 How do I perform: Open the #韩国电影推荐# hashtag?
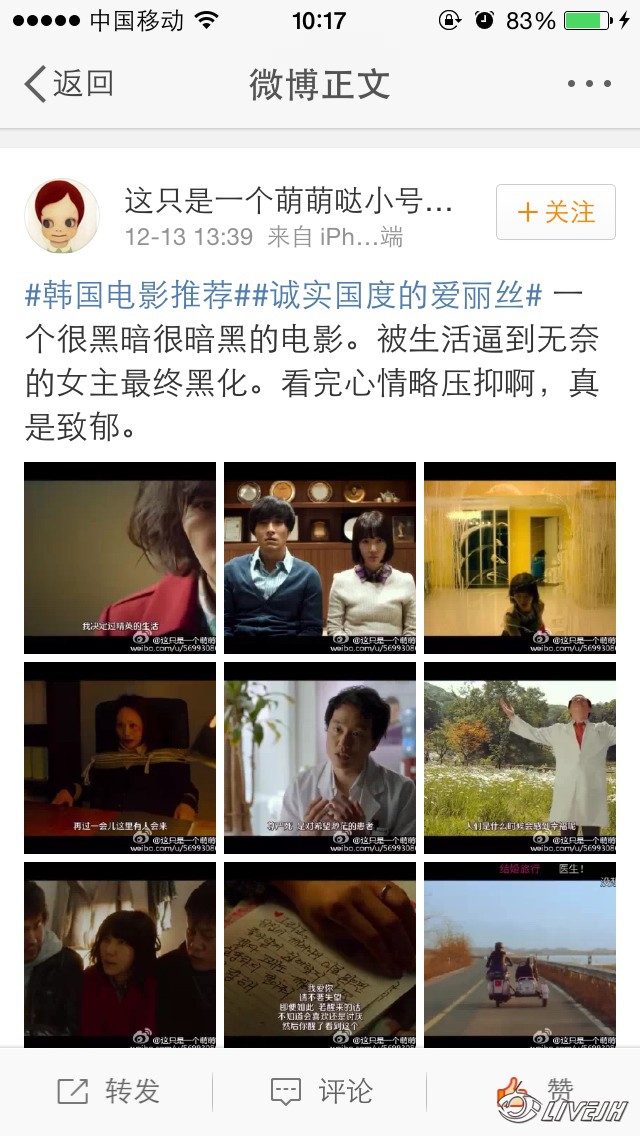coord(129,296)
